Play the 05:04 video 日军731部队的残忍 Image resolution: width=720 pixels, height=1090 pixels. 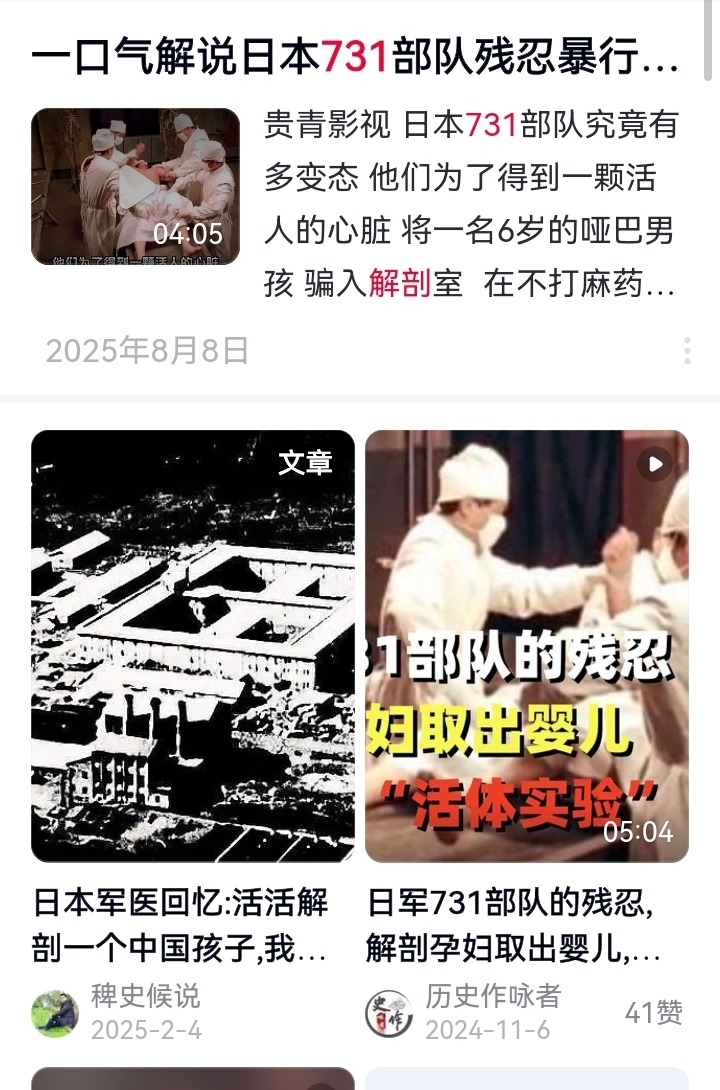[527, 646]
